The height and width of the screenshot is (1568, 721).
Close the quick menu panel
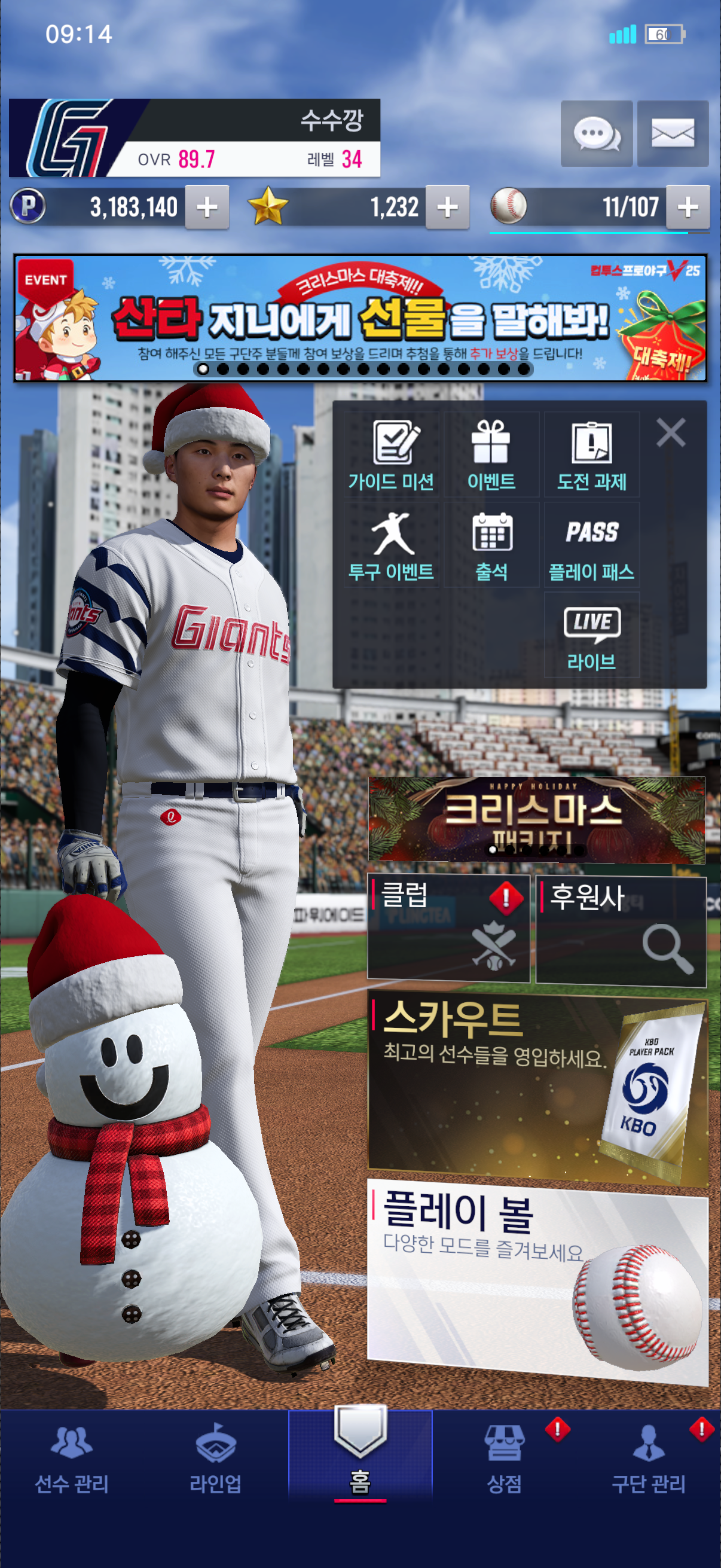[671, 433]
